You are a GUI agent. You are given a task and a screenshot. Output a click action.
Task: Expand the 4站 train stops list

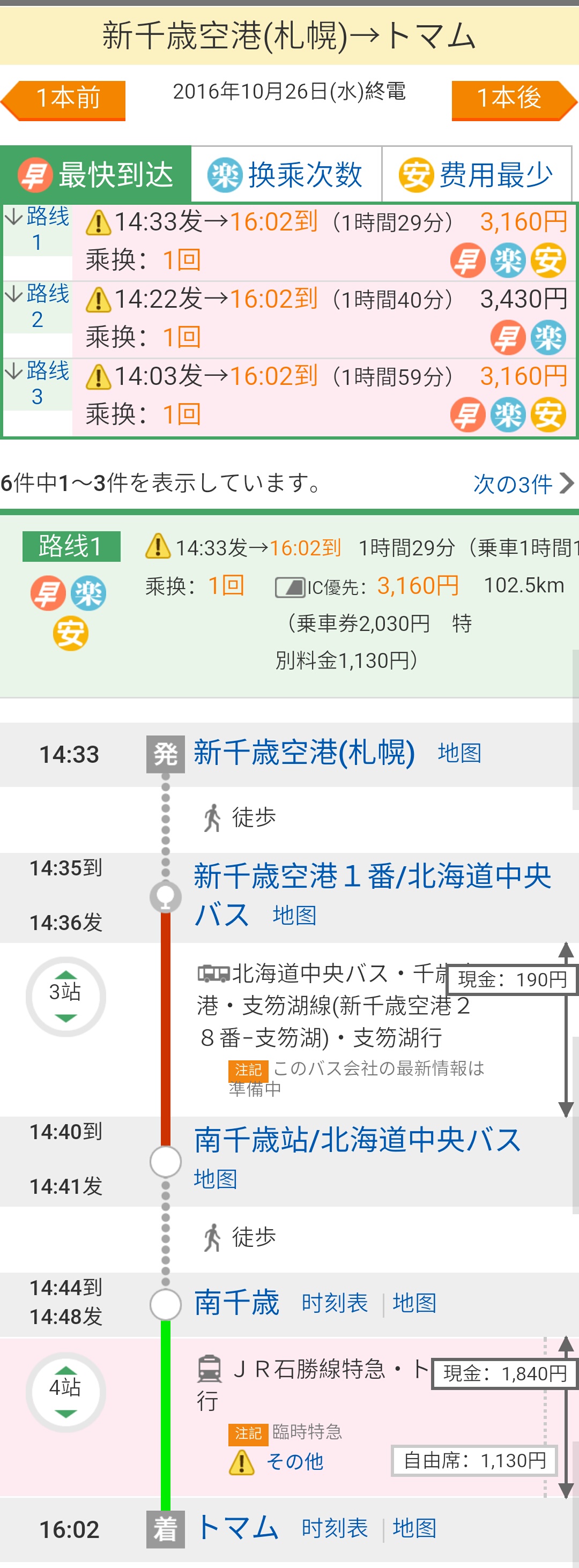[x=65, y=1393]
